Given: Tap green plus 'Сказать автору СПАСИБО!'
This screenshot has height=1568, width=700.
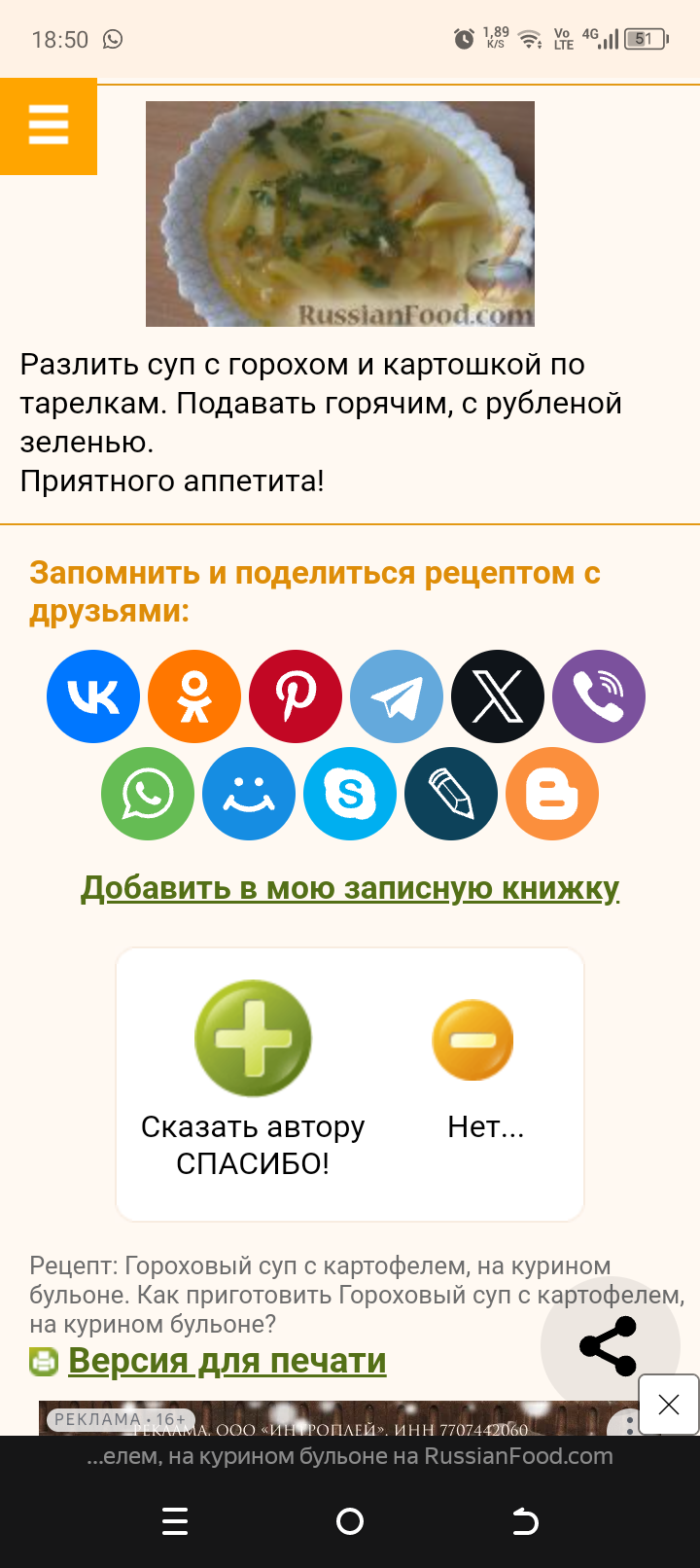Looking at the screenshot, I should click(253, 1039).
